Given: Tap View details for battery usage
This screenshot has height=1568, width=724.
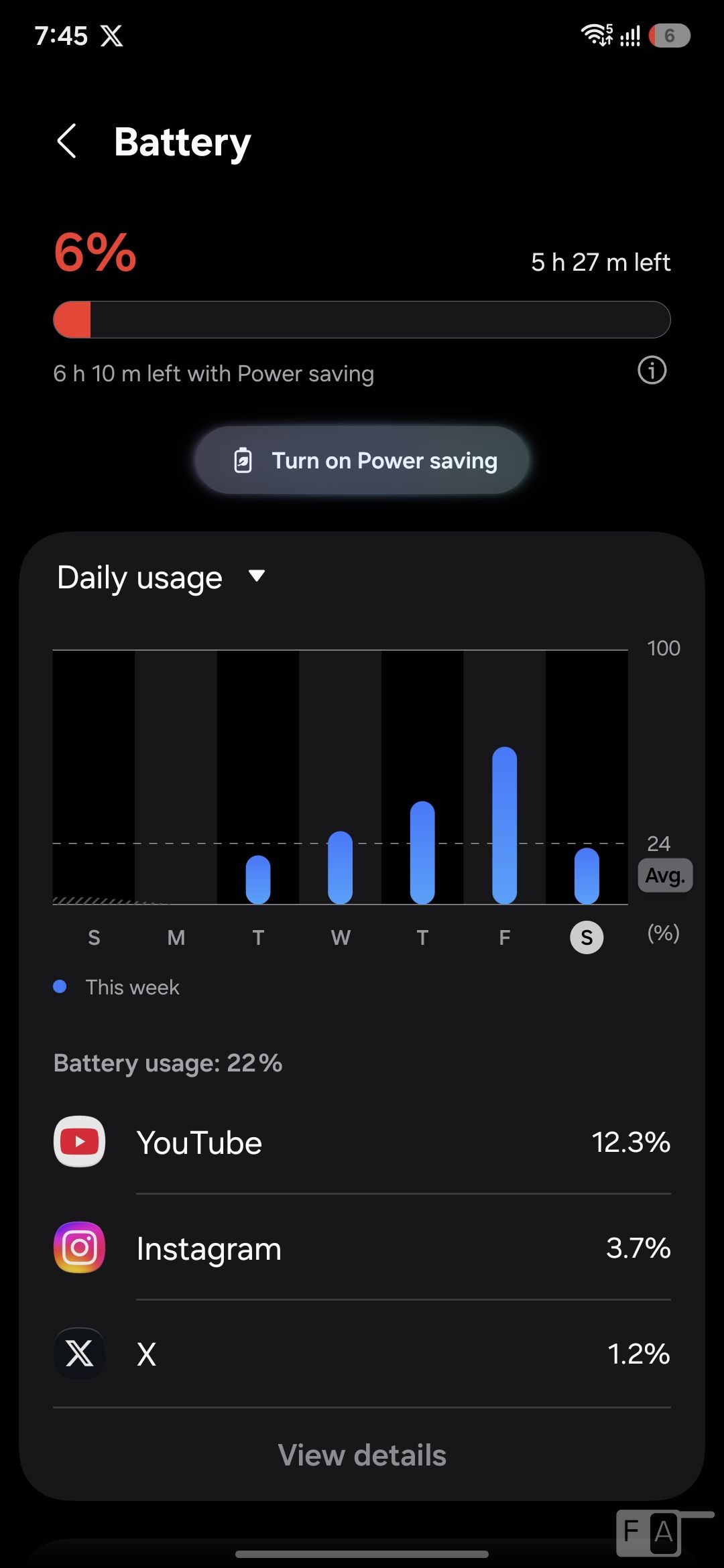Looking at the screenshot, I should click(362, 1455).
